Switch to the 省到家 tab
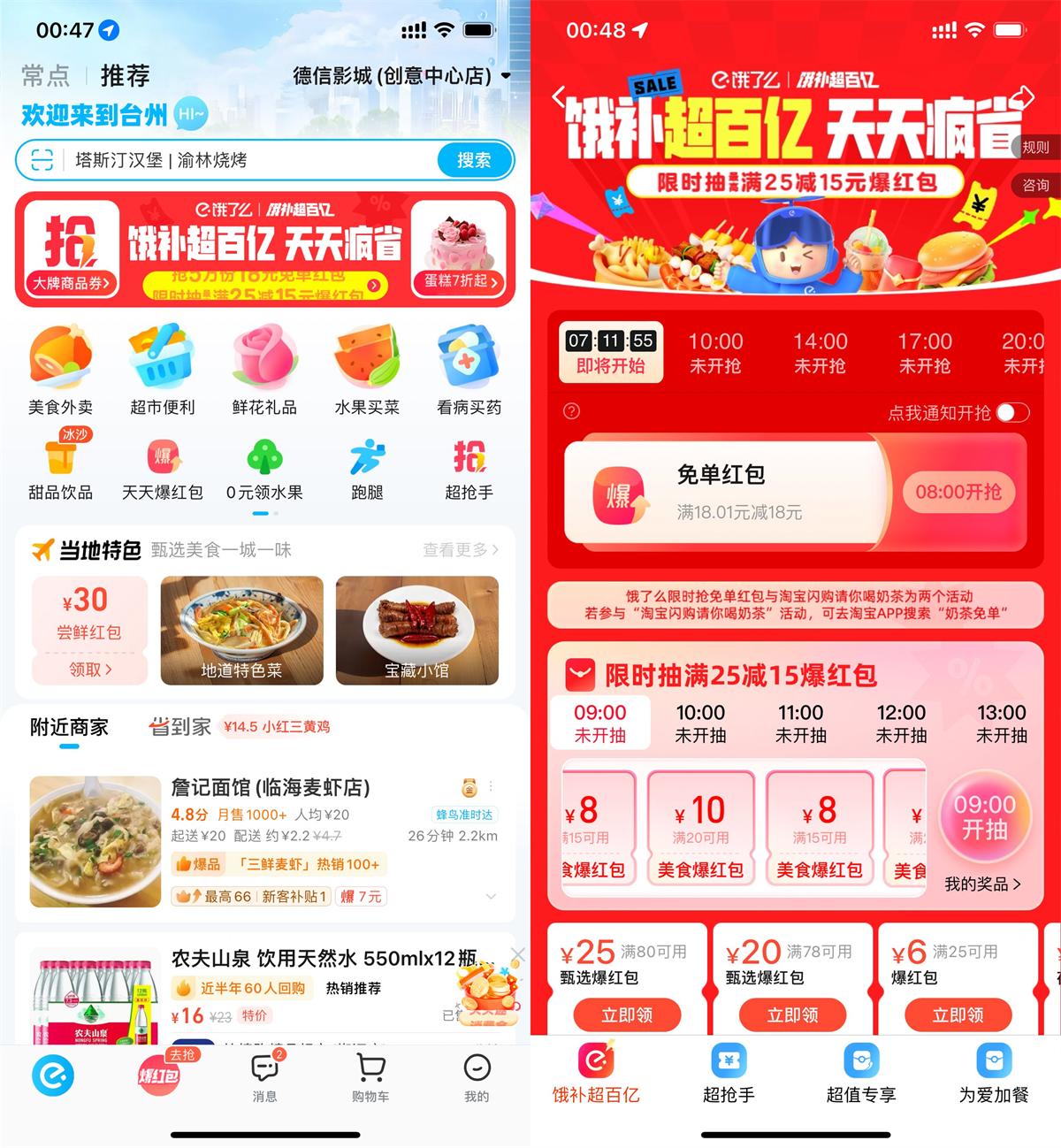Image resolution: width=1061 pixels, height=1148 pixels. [180, 727]
